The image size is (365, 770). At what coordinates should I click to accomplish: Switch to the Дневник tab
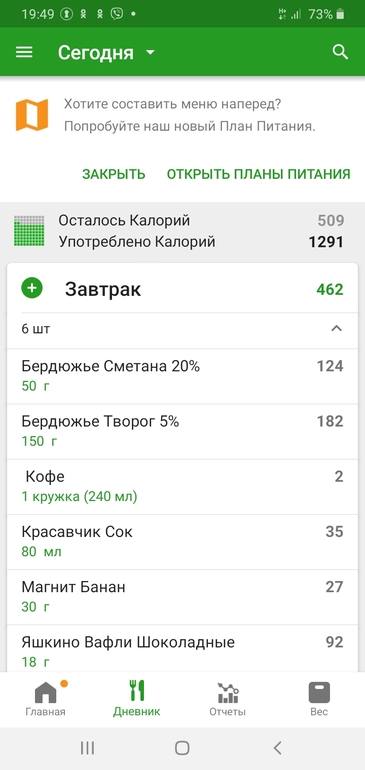[137, 699]
